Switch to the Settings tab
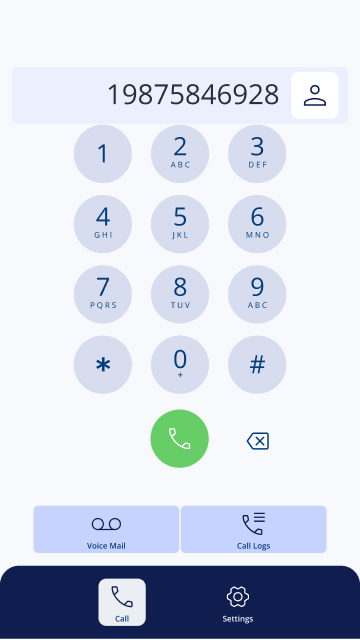Screen dimensions: 360x640 238,604
